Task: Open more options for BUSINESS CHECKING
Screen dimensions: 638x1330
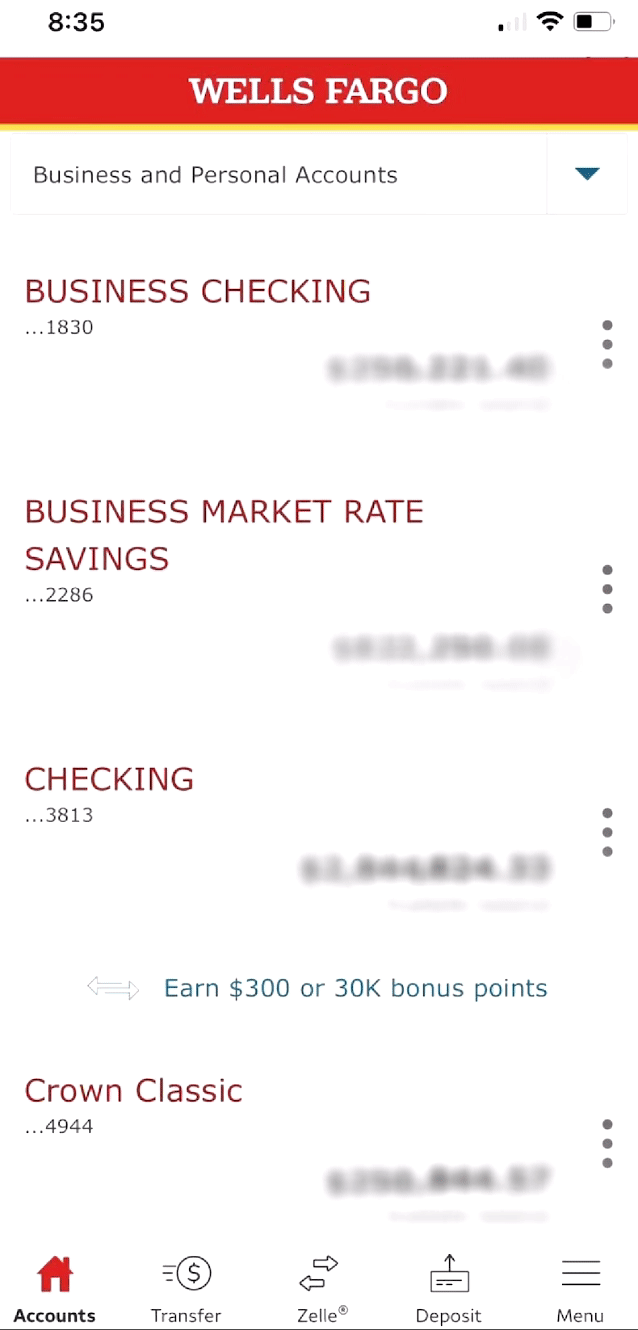Action: pos(607,345)
